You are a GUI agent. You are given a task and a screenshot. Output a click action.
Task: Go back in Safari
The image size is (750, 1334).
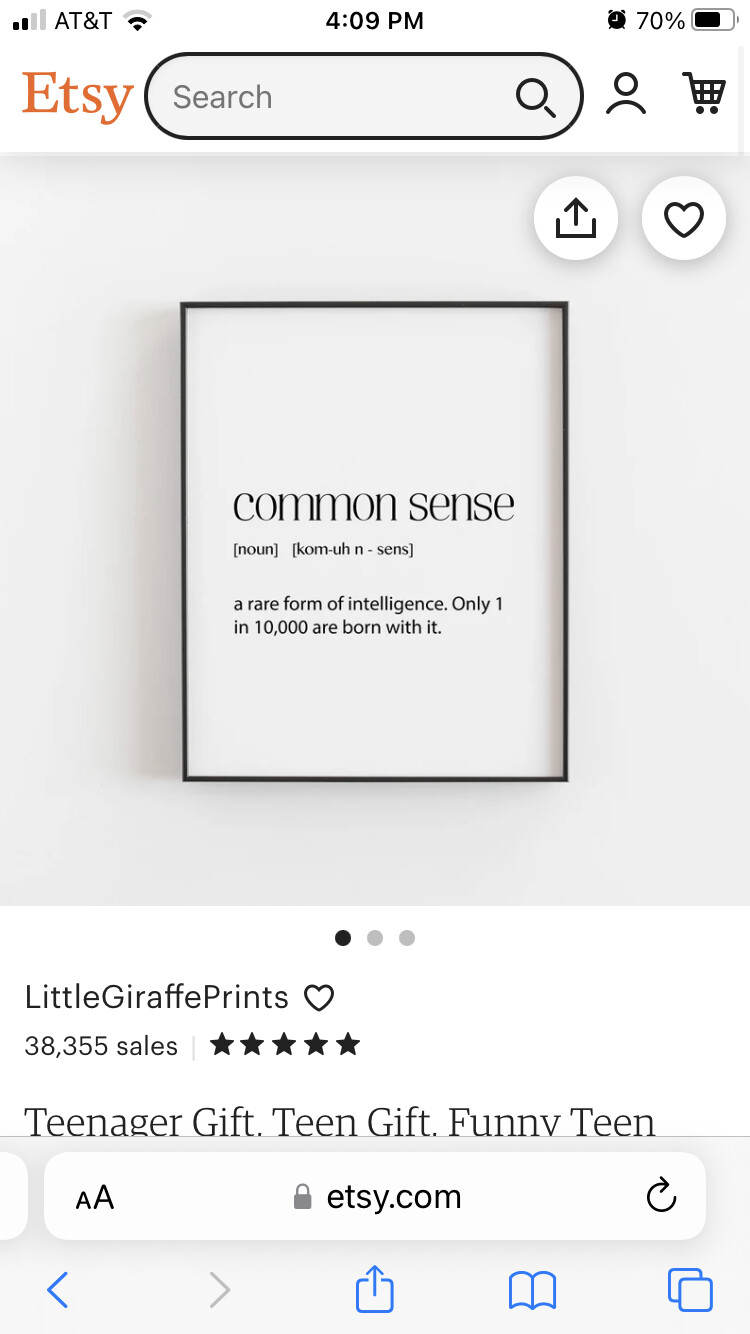point(58,1290)
